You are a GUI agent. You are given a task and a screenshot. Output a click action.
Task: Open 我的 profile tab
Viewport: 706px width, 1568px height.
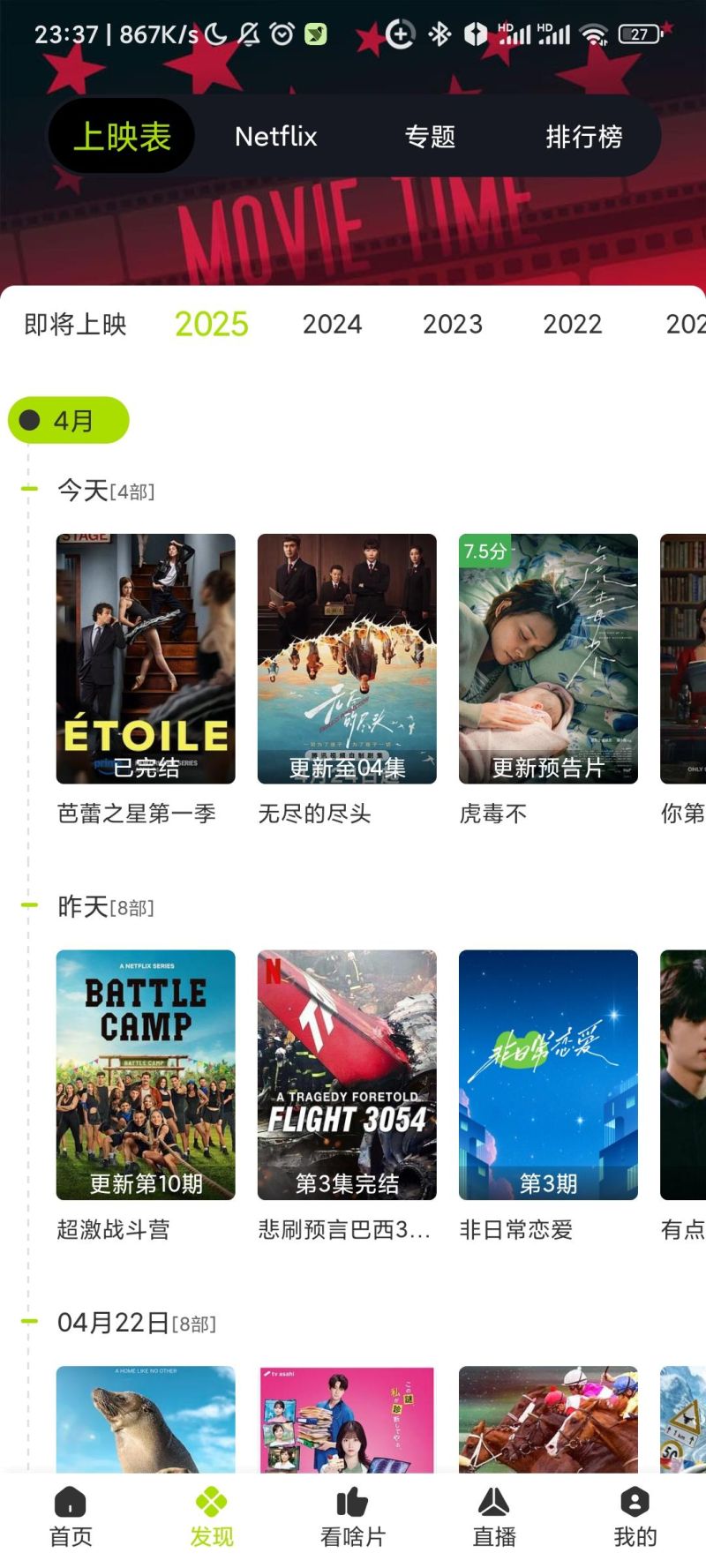(635, 1516)
